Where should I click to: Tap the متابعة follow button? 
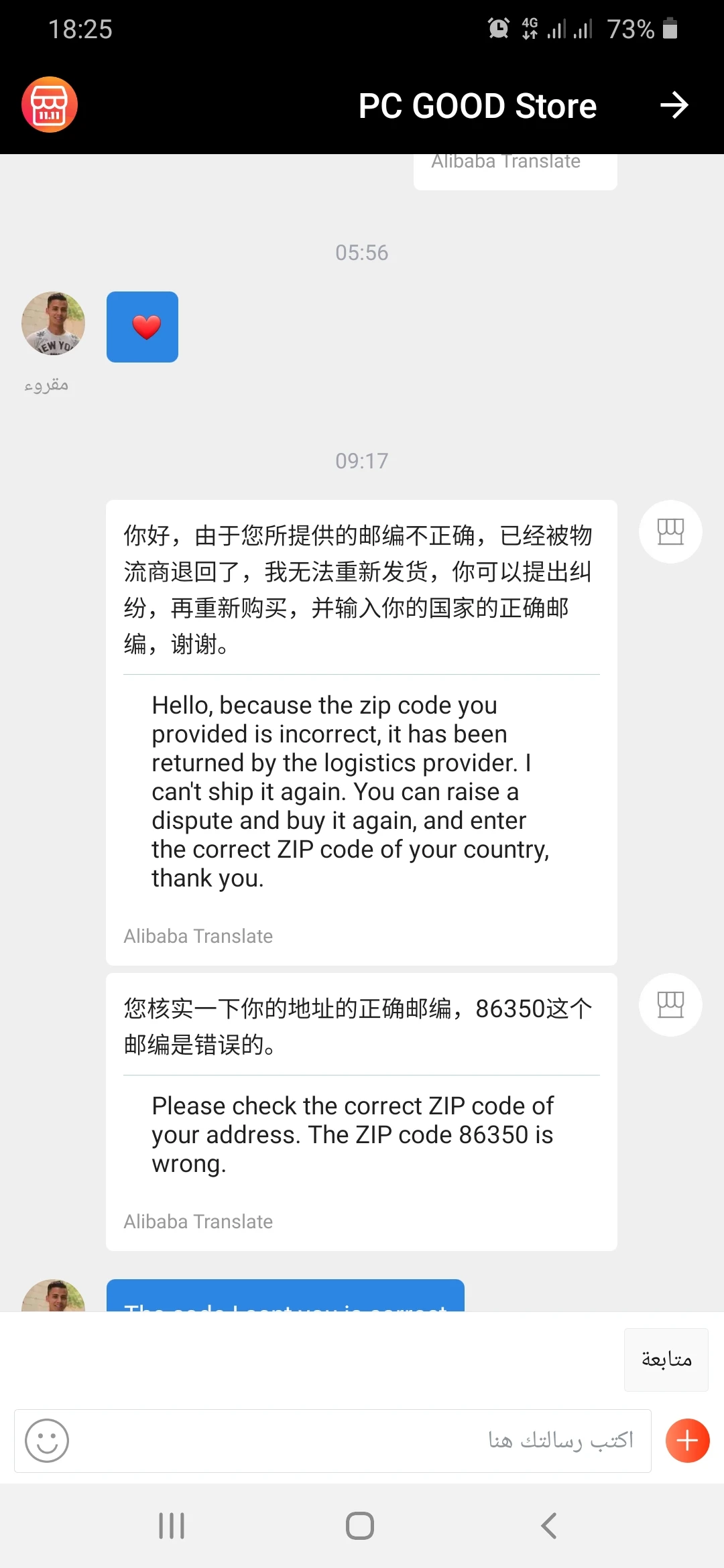pos(666,1360)
